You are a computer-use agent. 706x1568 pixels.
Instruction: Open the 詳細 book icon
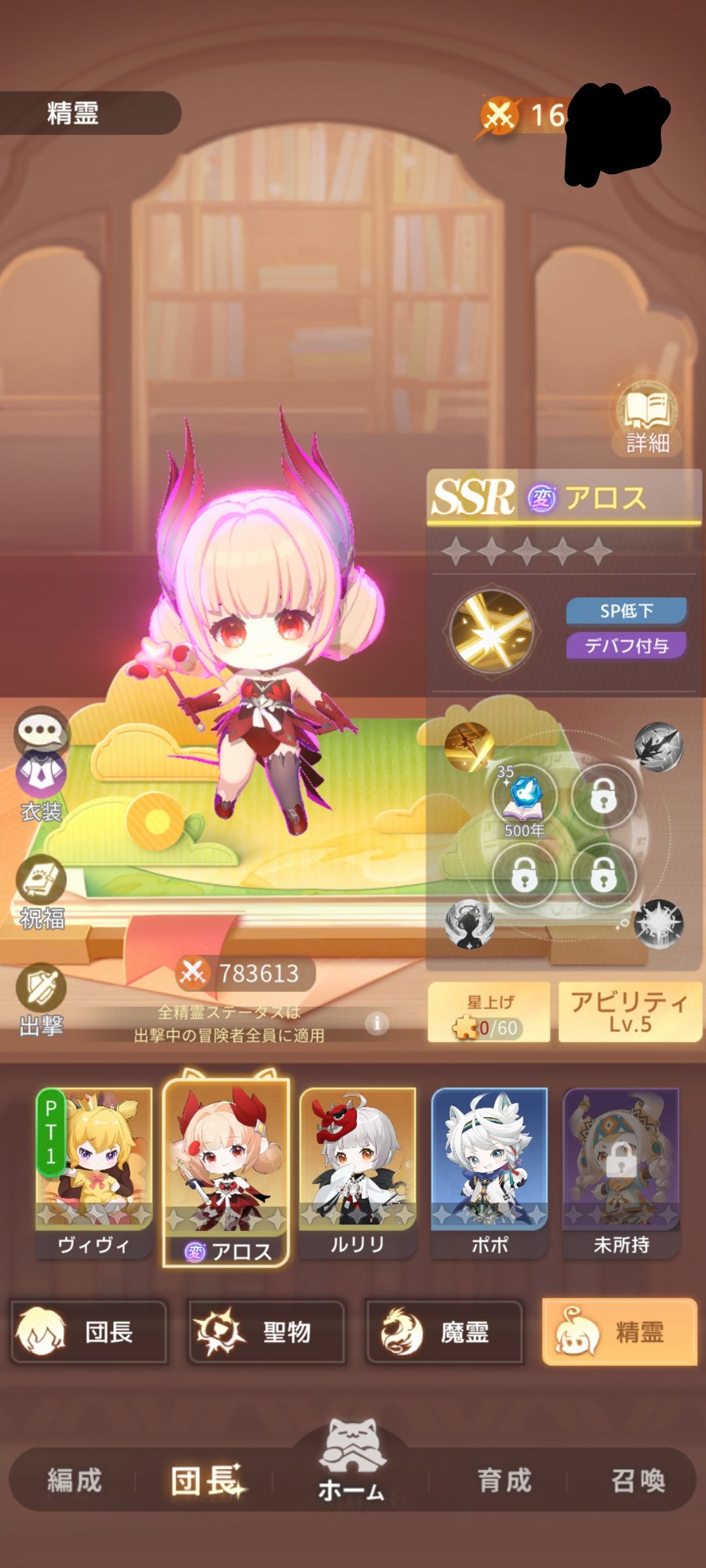(647, 418)
